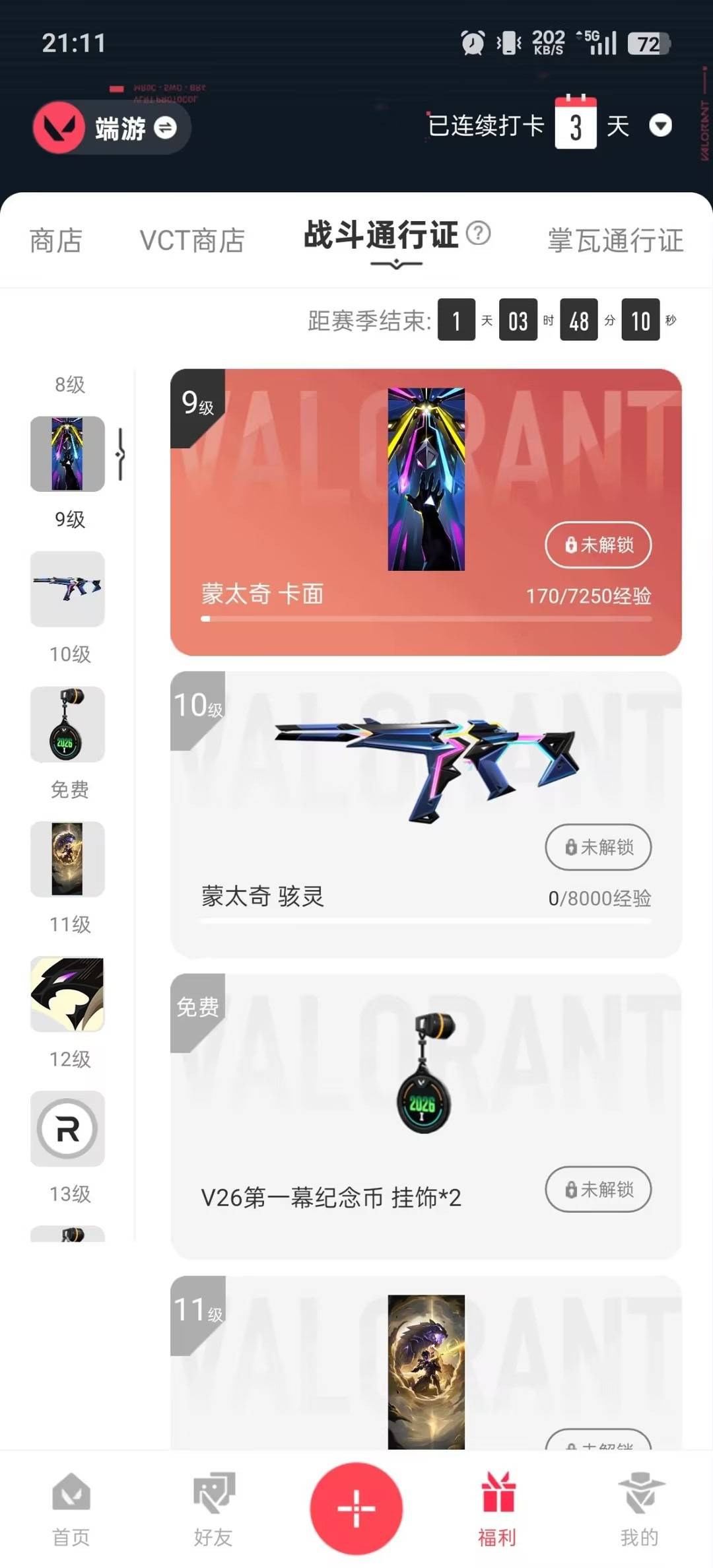Expand the arrow under 战斗通行证 tab
The width and height of the screenshot is (713, 1568).
[396, 264]
